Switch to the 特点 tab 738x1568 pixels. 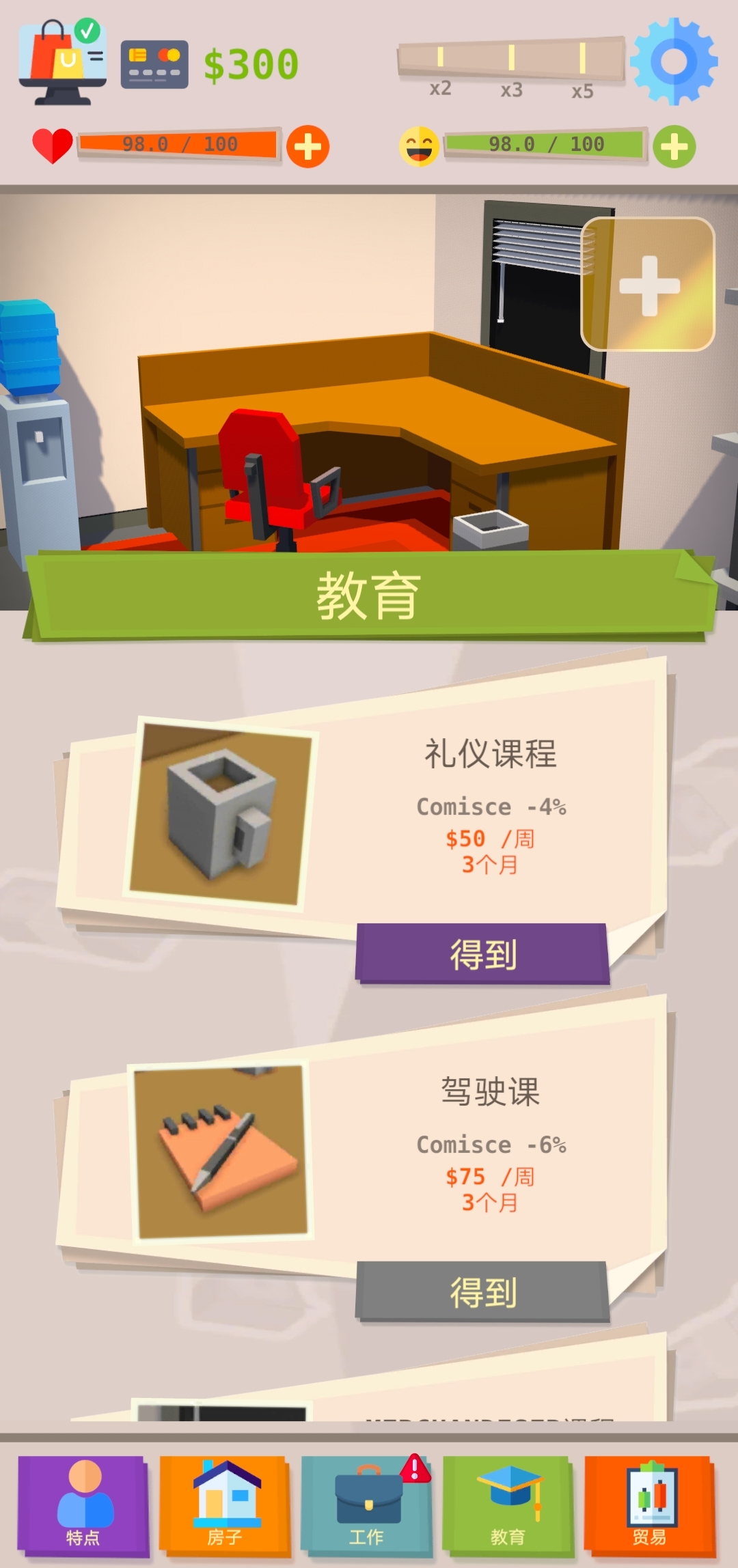pyautogui.click(x=83, y=1505)
